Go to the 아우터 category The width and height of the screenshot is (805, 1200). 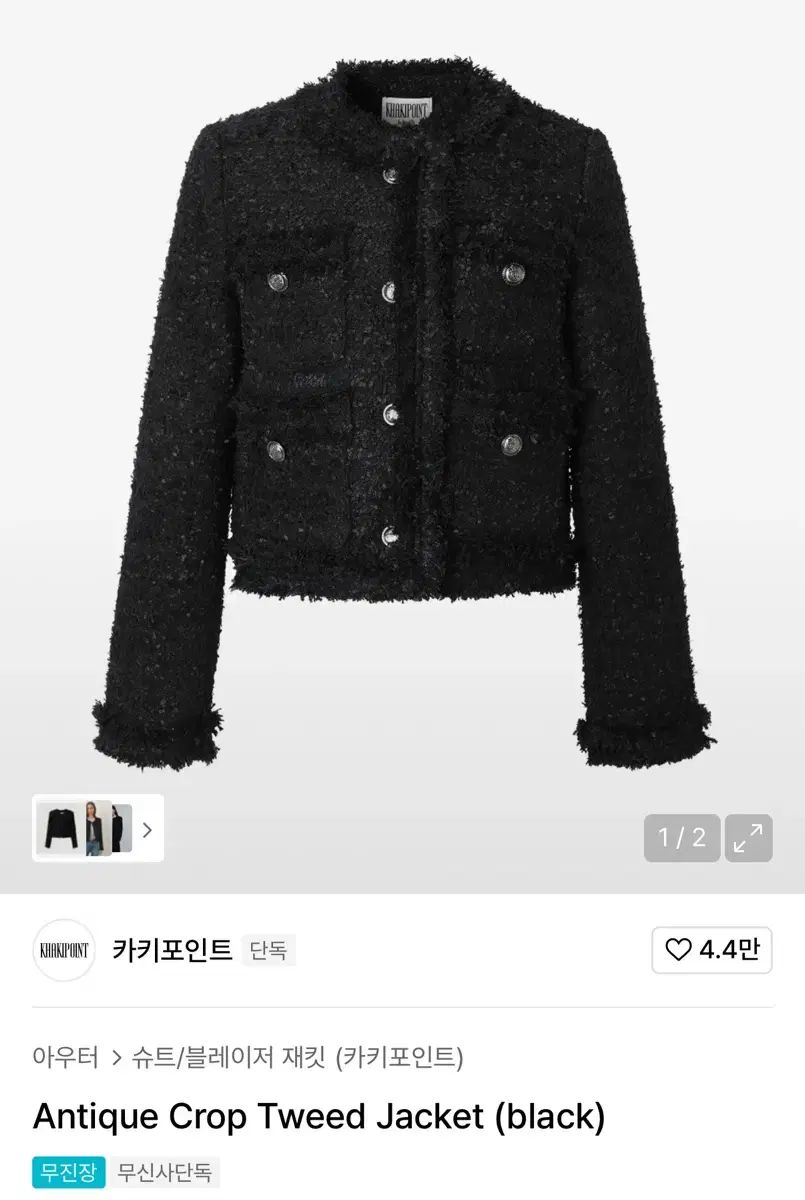tap(65, 1057)
